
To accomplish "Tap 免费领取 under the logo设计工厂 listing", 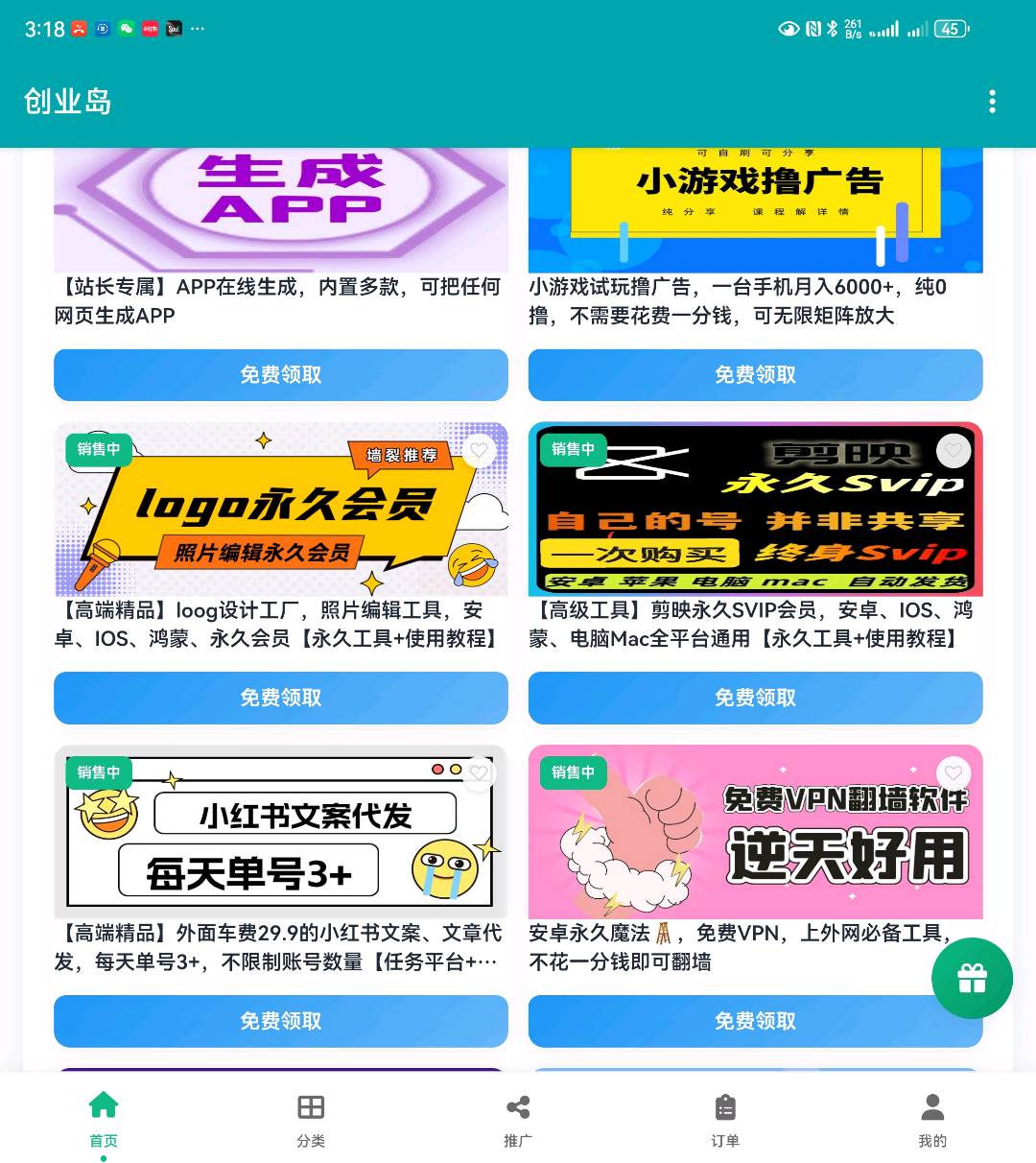I will tap(280, 698).
